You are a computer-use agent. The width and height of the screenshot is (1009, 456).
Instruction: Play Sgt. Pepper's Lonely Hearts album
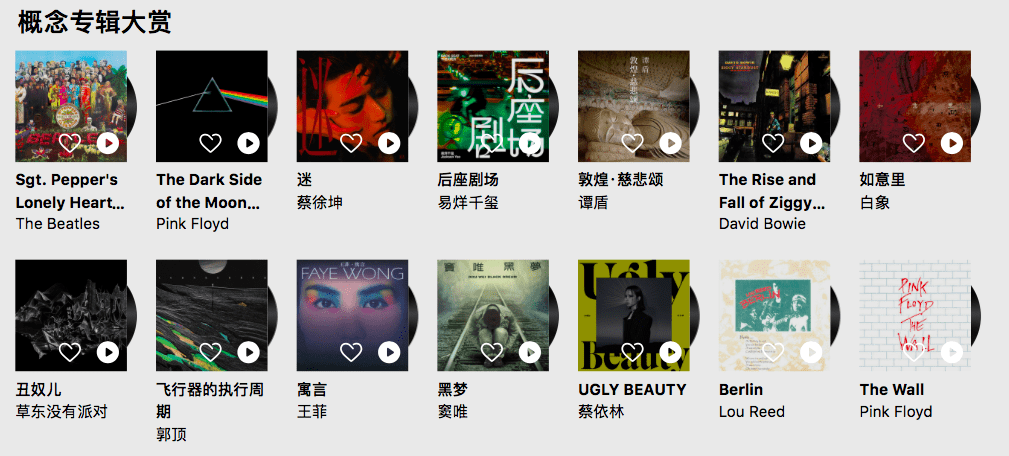(107, 143)
